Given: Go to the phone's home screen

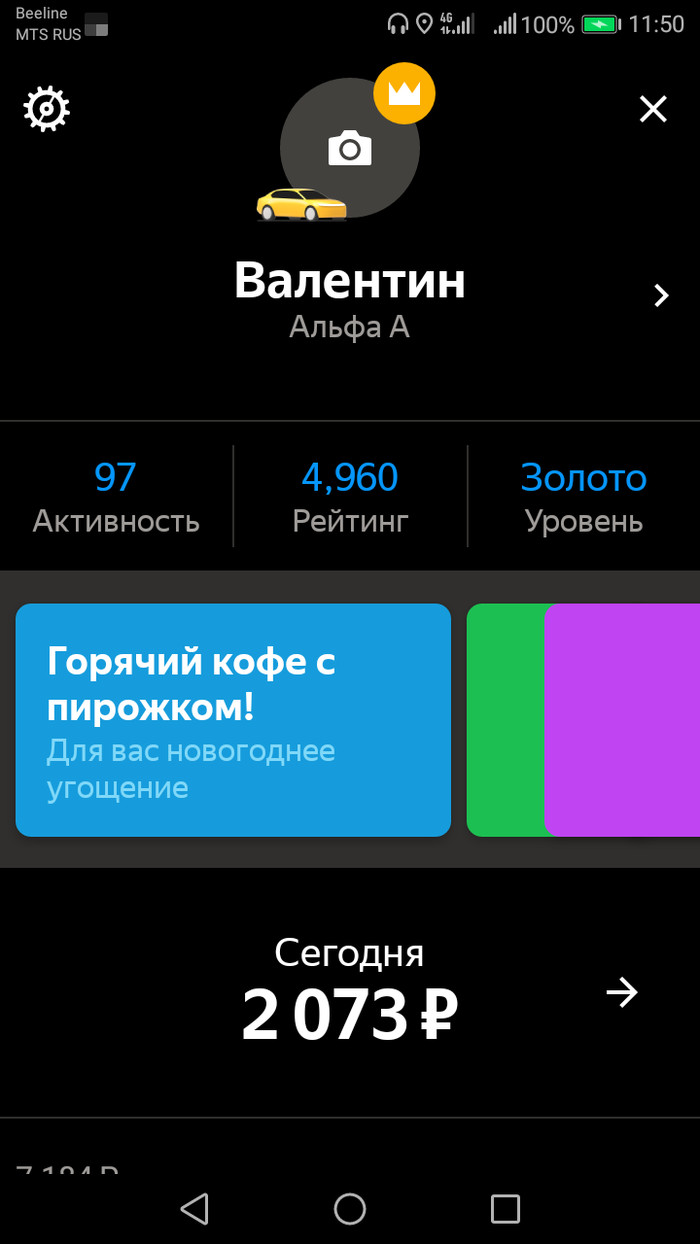Looking at the screenshot, I should click(350, 1209).
